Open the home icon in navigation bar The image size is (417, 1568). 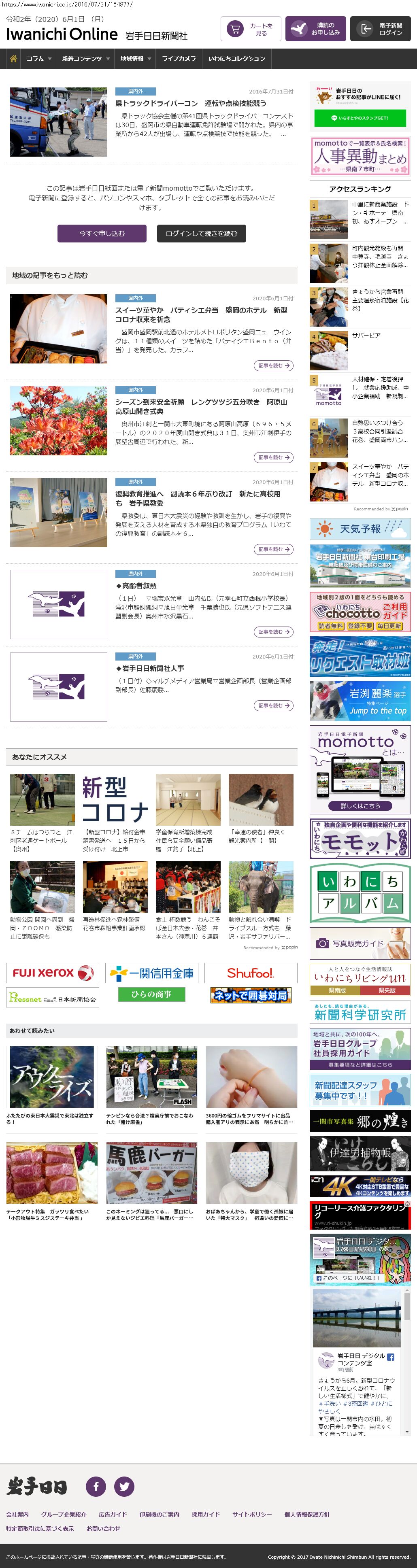[x=13, y=58]
